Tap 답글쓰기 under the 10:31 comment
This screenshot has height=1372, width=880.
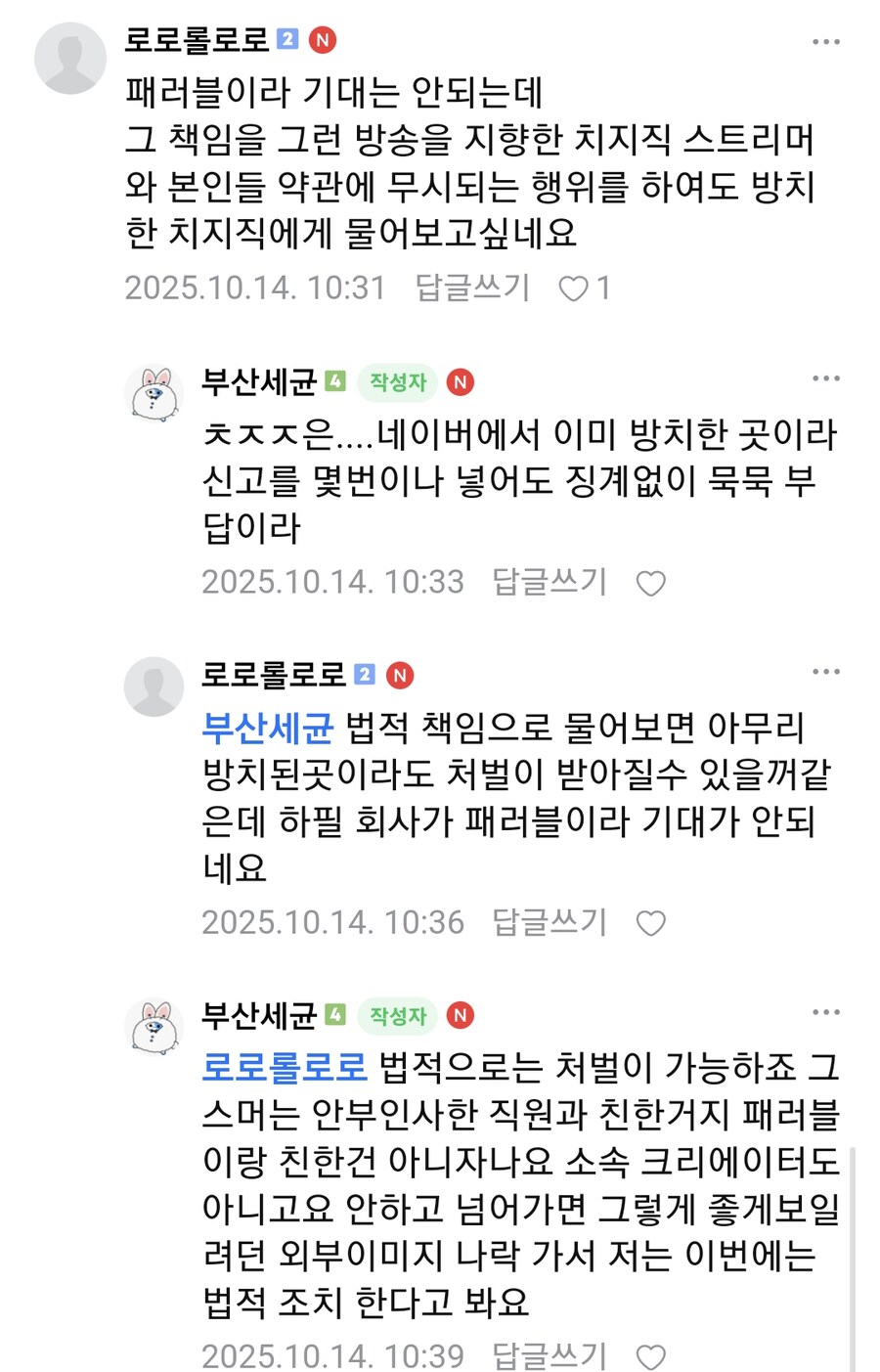(472, 288)
